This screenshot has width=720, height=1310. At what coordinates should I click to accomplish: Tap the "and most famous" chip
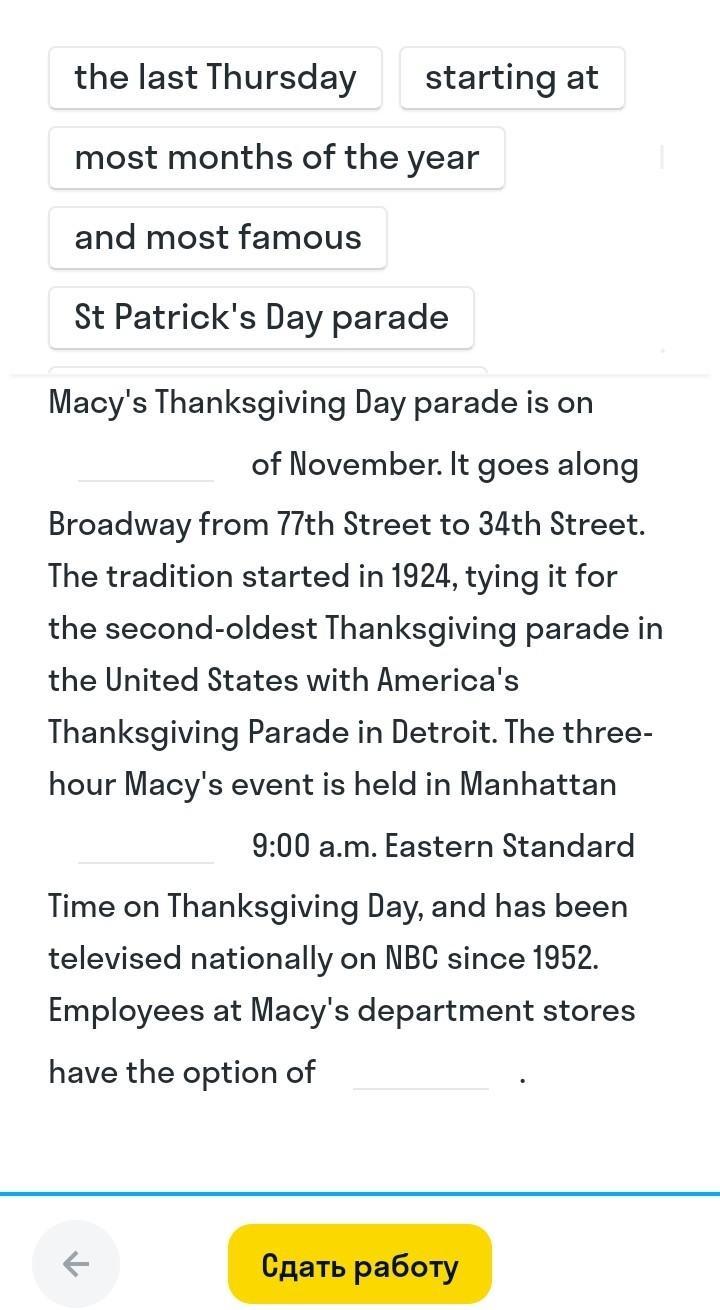(218, 238)
